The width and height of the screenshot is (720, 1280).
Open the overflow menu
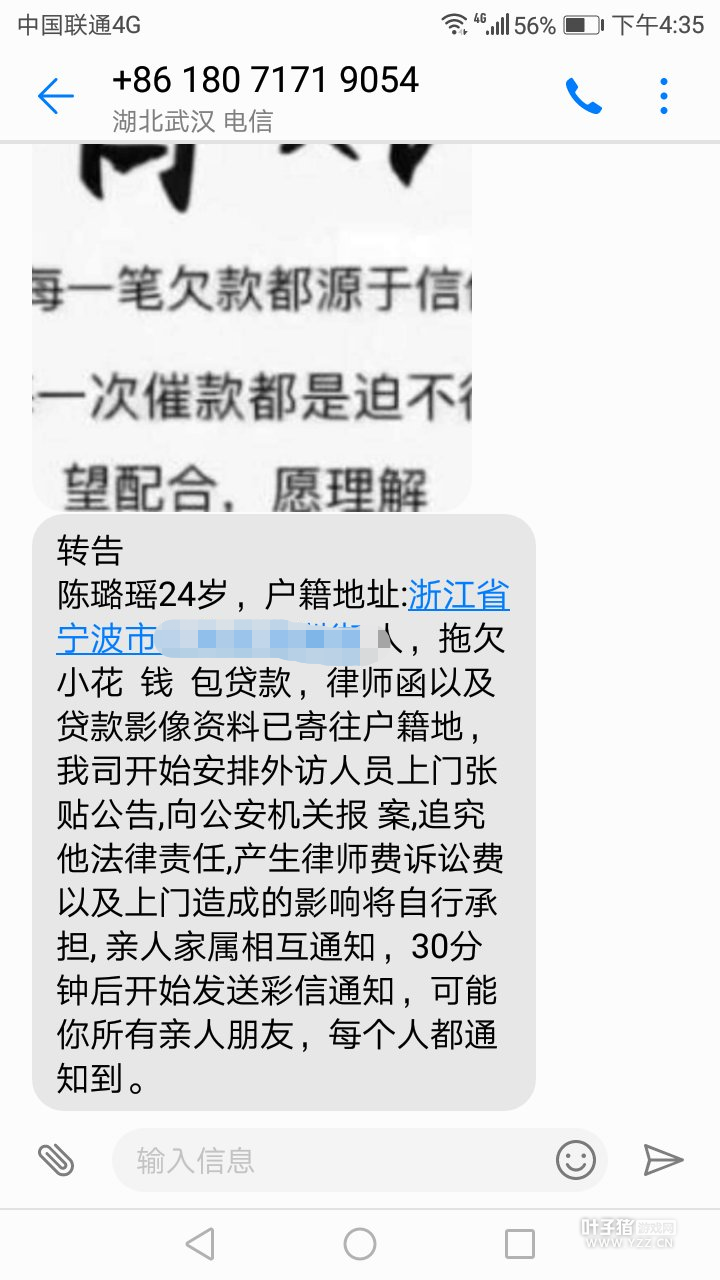tap(664, 97)
